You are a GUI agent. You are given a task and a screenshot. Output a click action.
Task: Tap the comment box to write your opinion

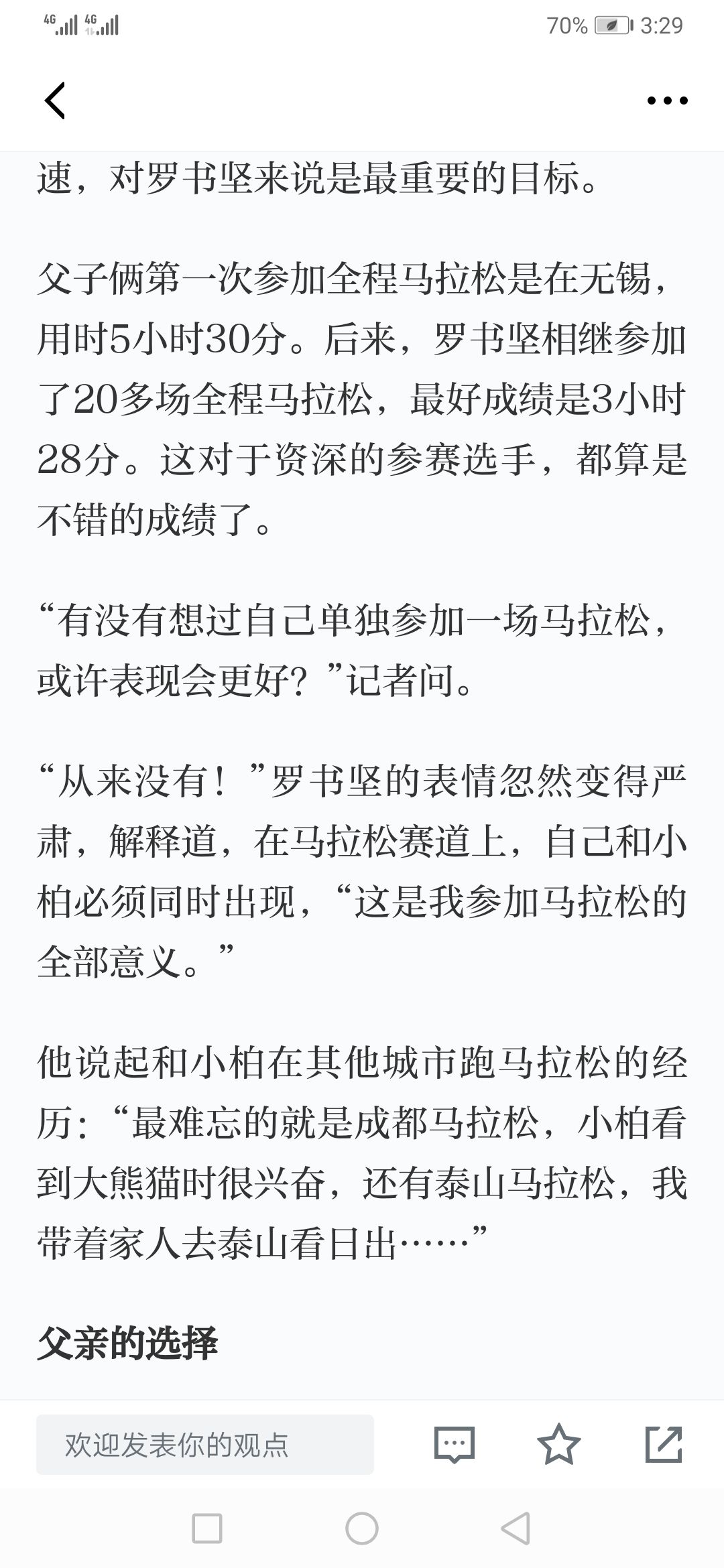(x=205, y=1445)
